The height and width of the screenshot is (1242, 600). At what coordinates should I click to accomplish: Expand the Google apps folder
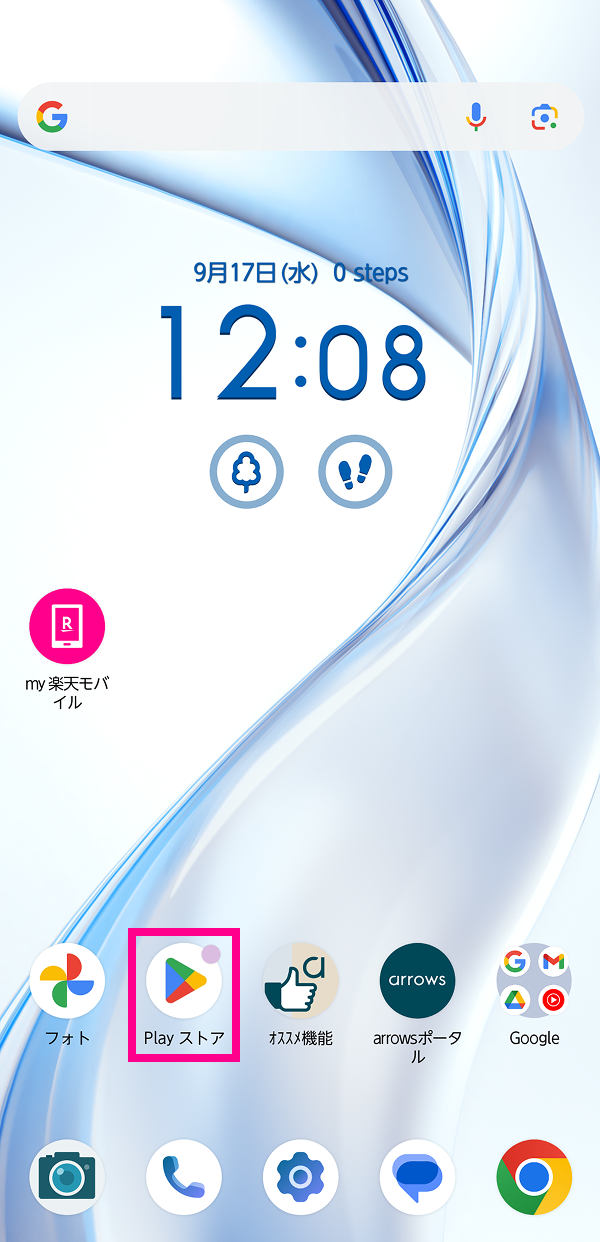(534, 981)
